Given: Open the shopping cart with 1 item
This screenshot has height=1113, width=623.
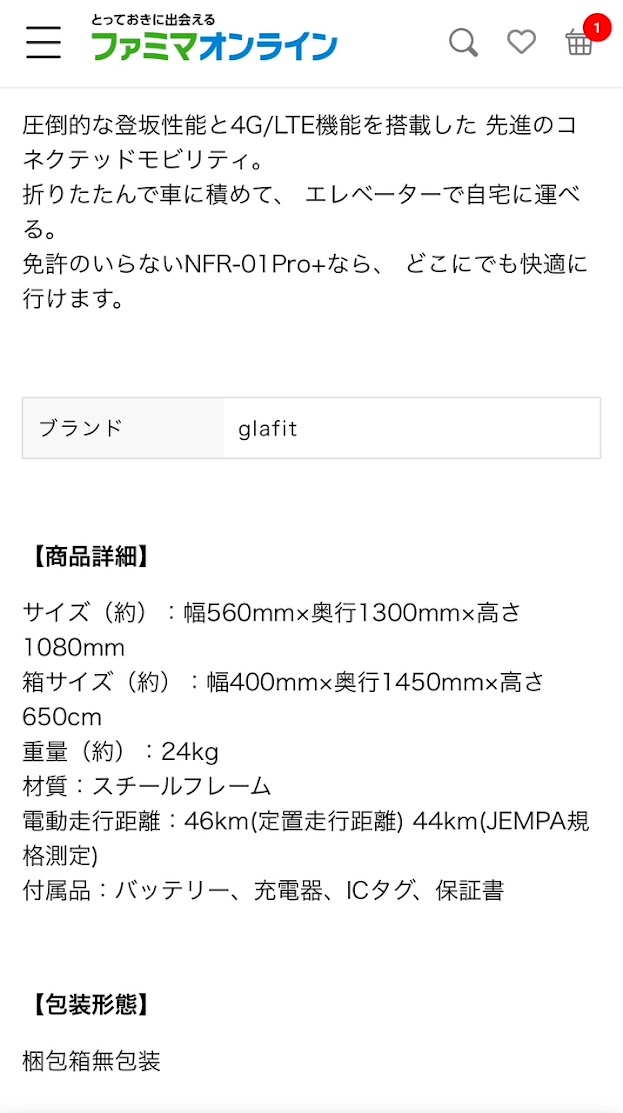Looking at the screenshot, I should pyautogui.click(x=580, y=42).
